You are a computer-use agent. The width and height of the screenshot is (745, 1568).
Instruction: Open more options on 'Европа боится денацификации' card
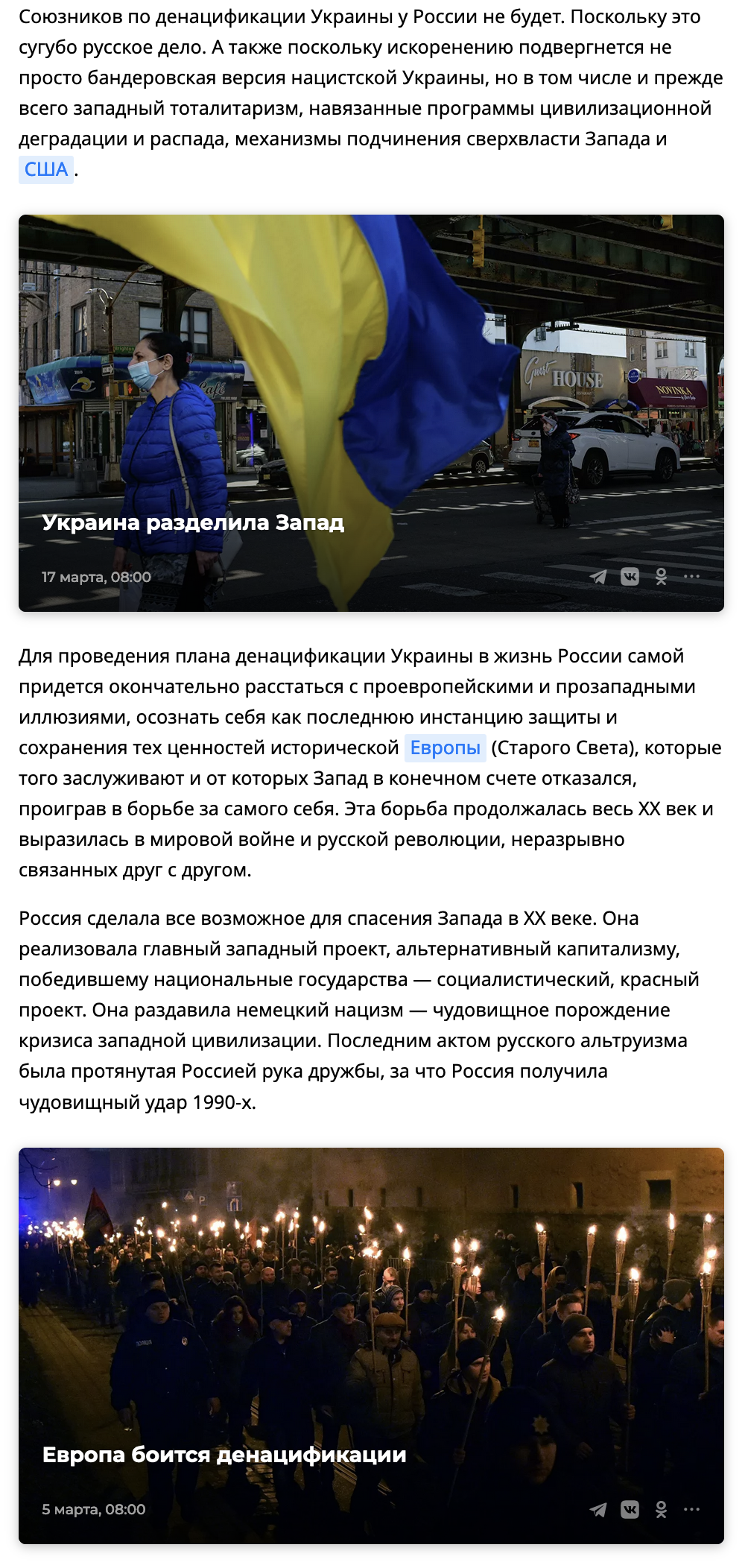692,1510
